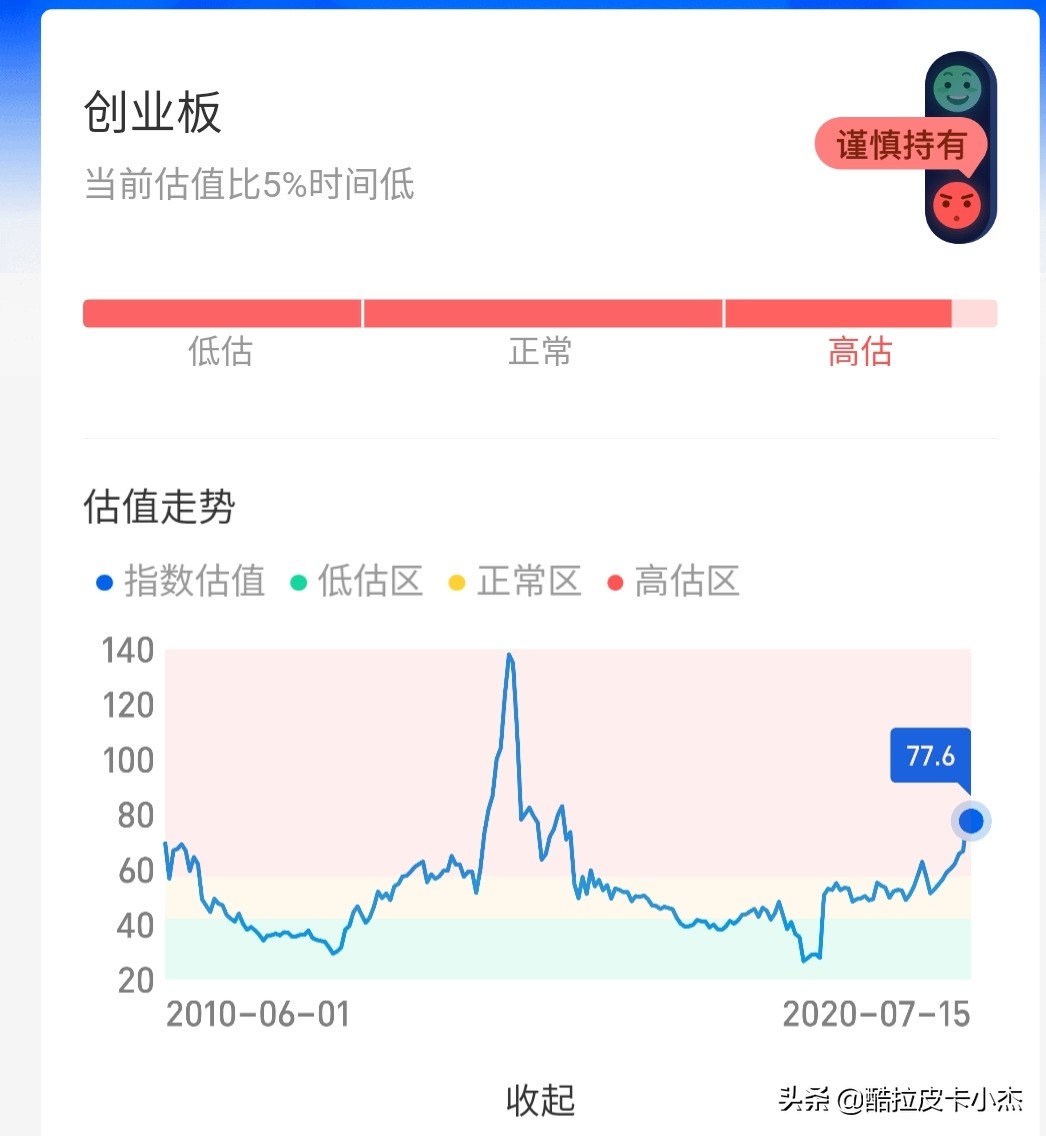
Task: Click the 谨慎持有 recommendation badge
Action: (901, 144)
